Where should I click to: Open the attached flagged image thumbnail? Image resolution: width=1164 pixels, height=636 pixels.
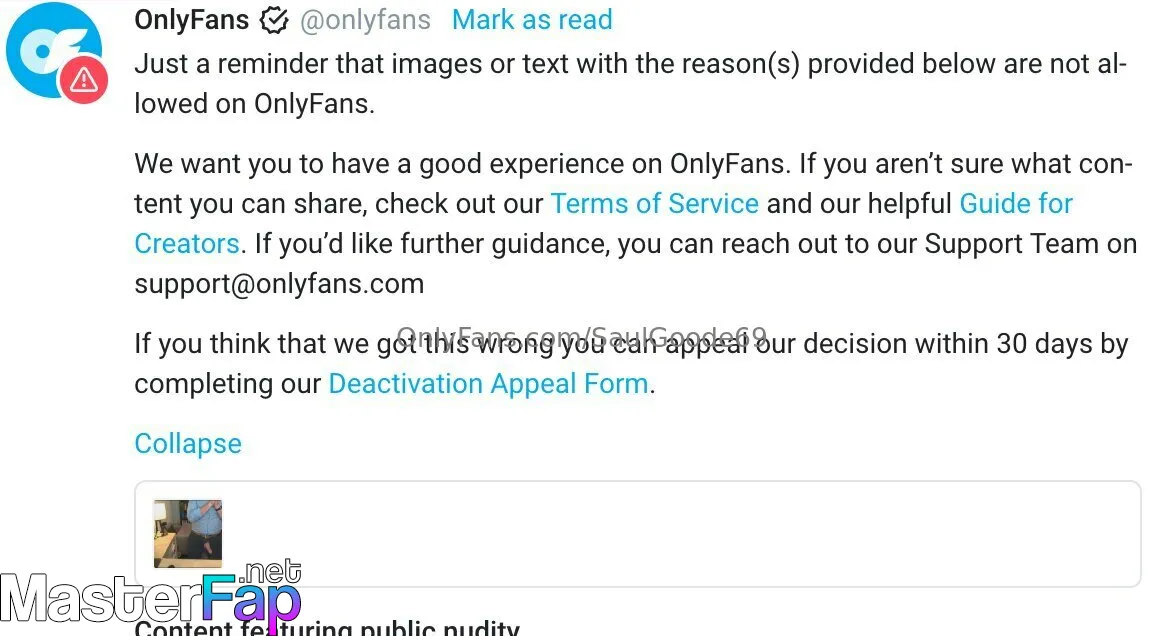point(187,534)
